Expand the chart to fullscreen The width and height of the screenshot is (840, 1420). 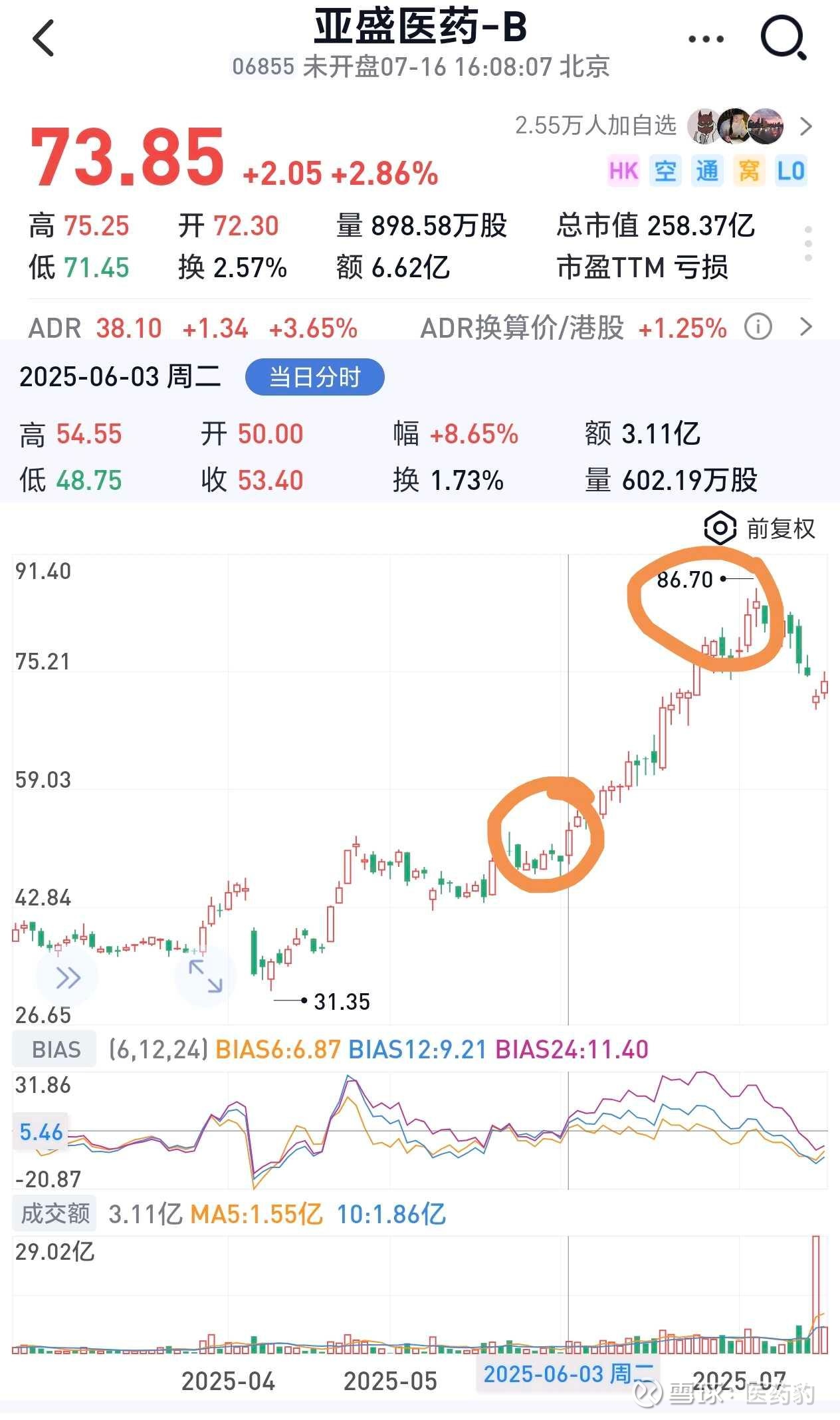pos(205,977)
